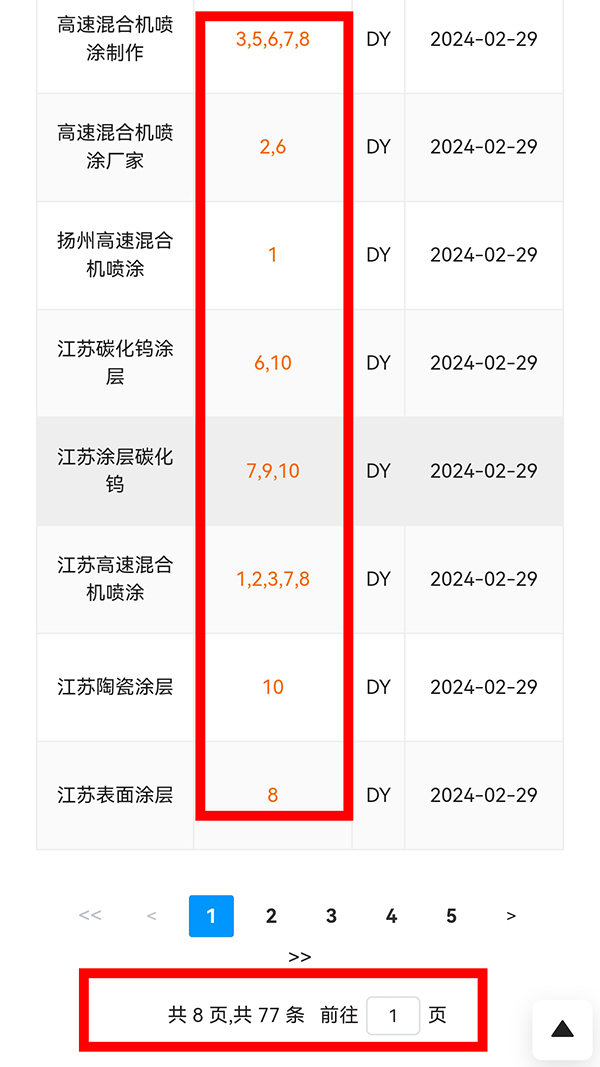This screenshot has height=1067, width=600.
Task: Tap the single next-page arrow
Action: (x=511, y=916)
